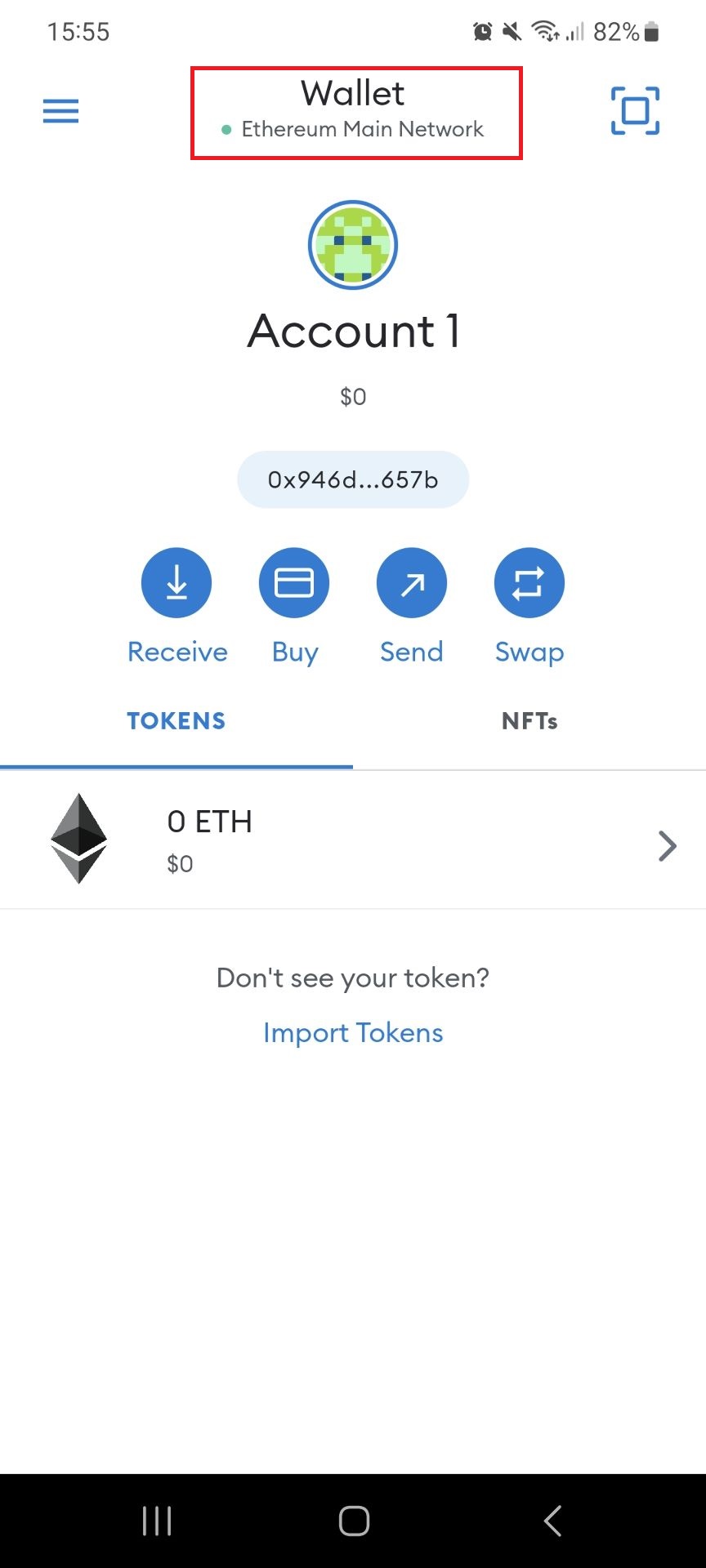Select the TOKENS tab
Image resolution: width=706 pixels, height=1568 pixels.
[176, 721]
